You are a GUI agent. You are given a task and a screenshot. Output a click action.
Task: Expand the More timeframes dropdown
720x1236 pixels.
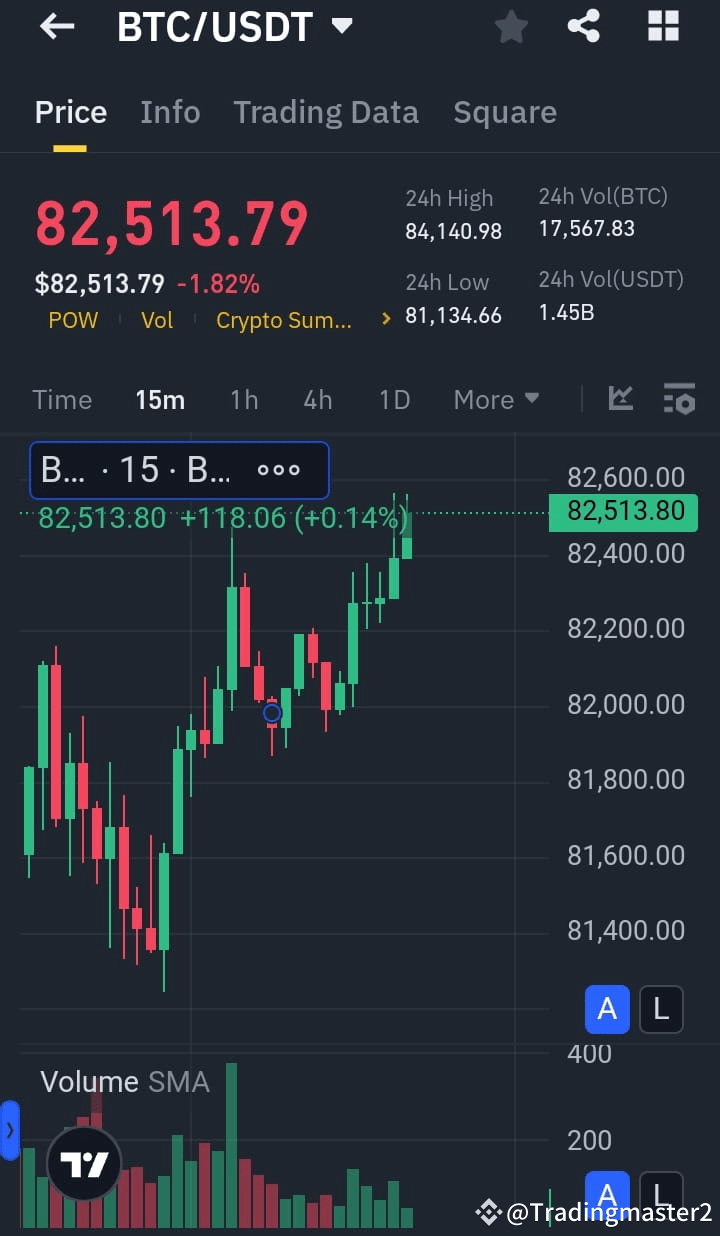(496, 399)
